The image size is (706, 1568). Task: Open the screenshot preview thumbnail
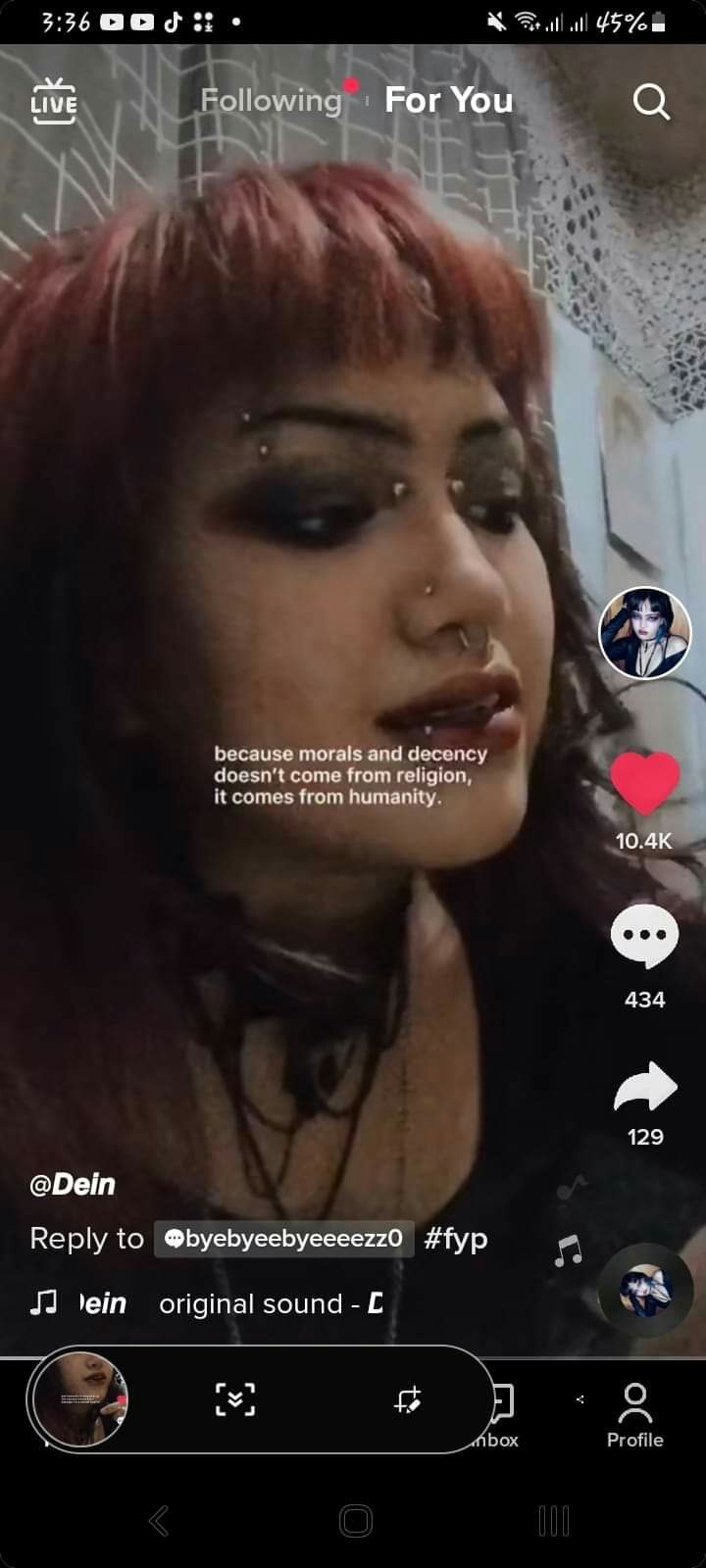pos(79,1398)
